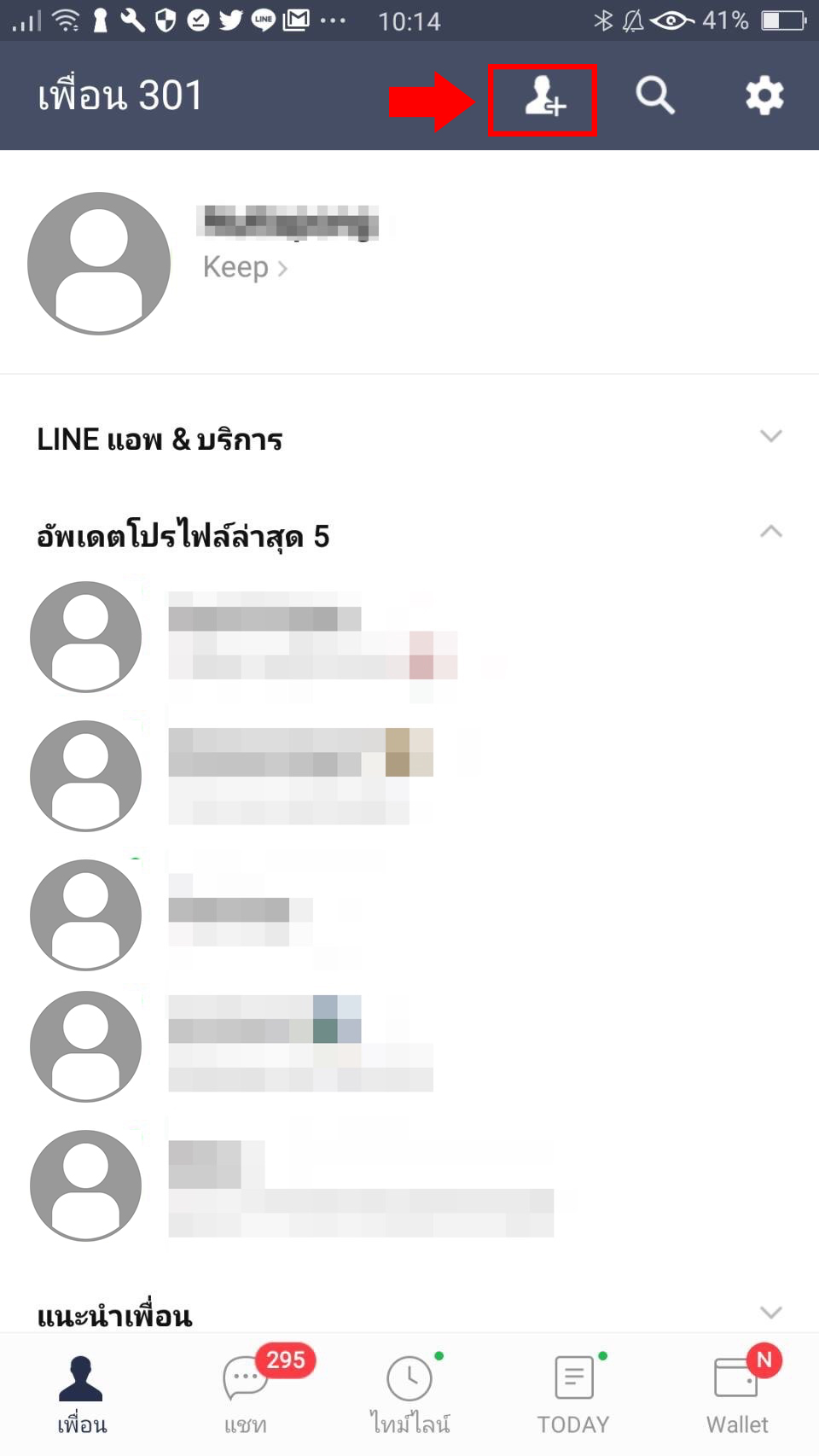
Task: Select the เพื่อน tab
Action: point(82,1393)
